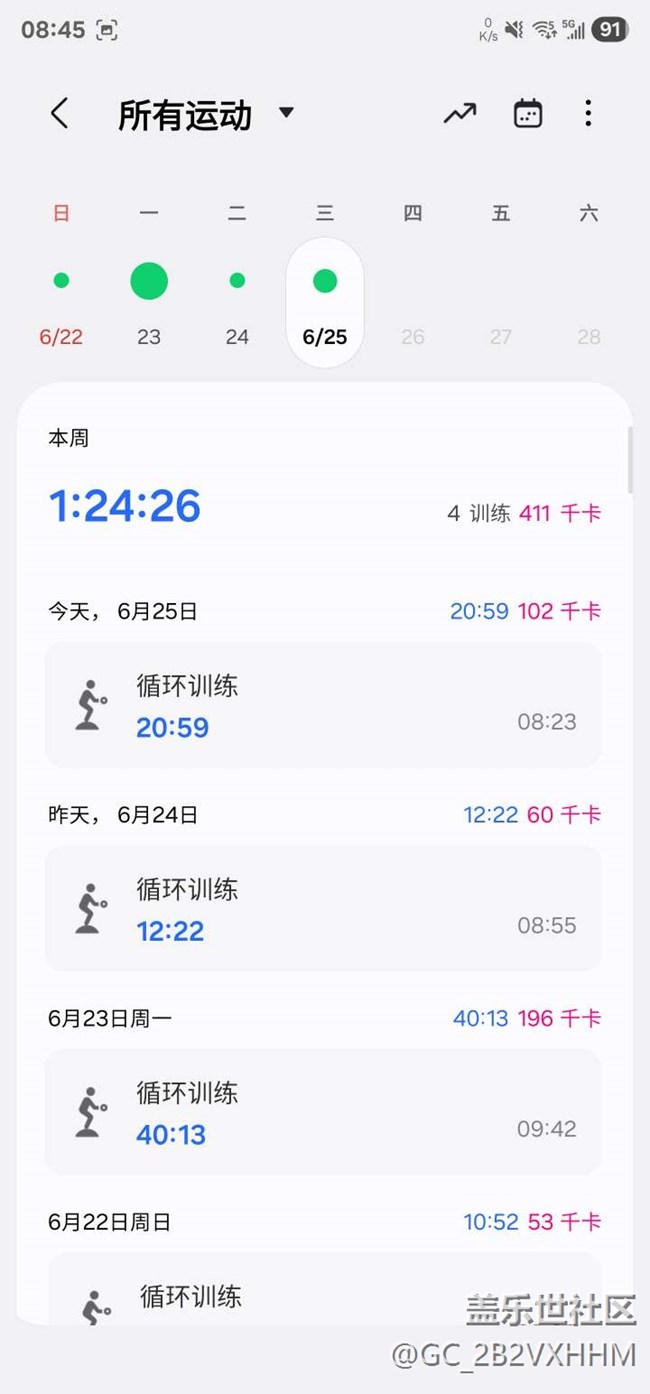
Task: Select Wednesday 6/25 in the week strip
Action: (325, 302)
